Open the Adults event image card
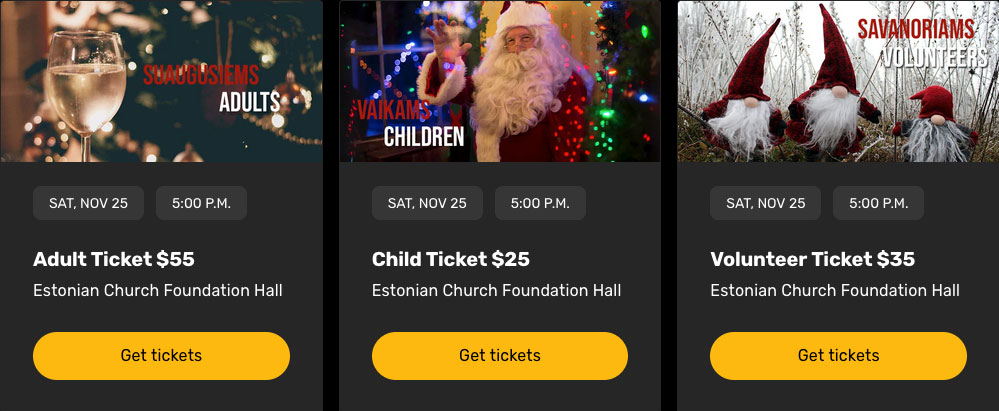The height and width of the screenshot is (411, 999). pos(161,81)
